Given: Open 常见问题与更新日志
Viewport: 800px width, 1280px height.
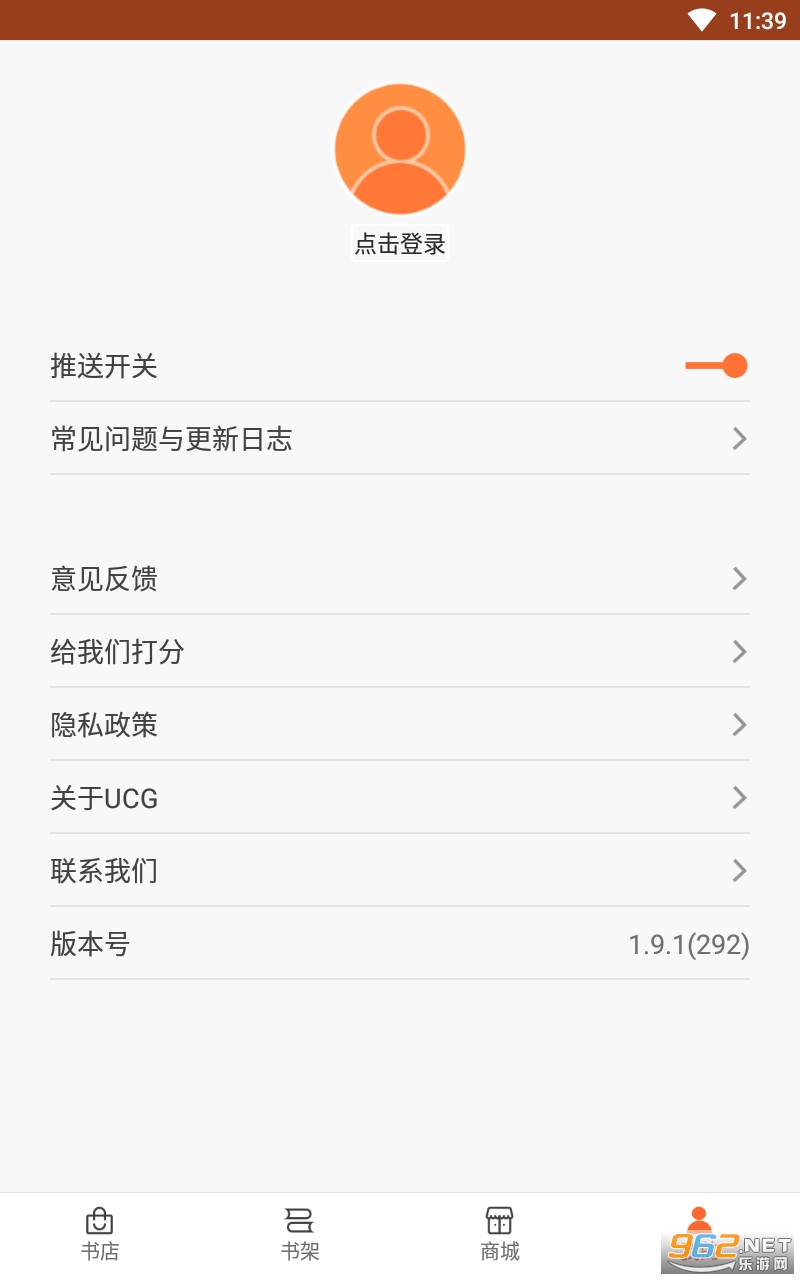Looking at the screenshot, I should (400, 439).
